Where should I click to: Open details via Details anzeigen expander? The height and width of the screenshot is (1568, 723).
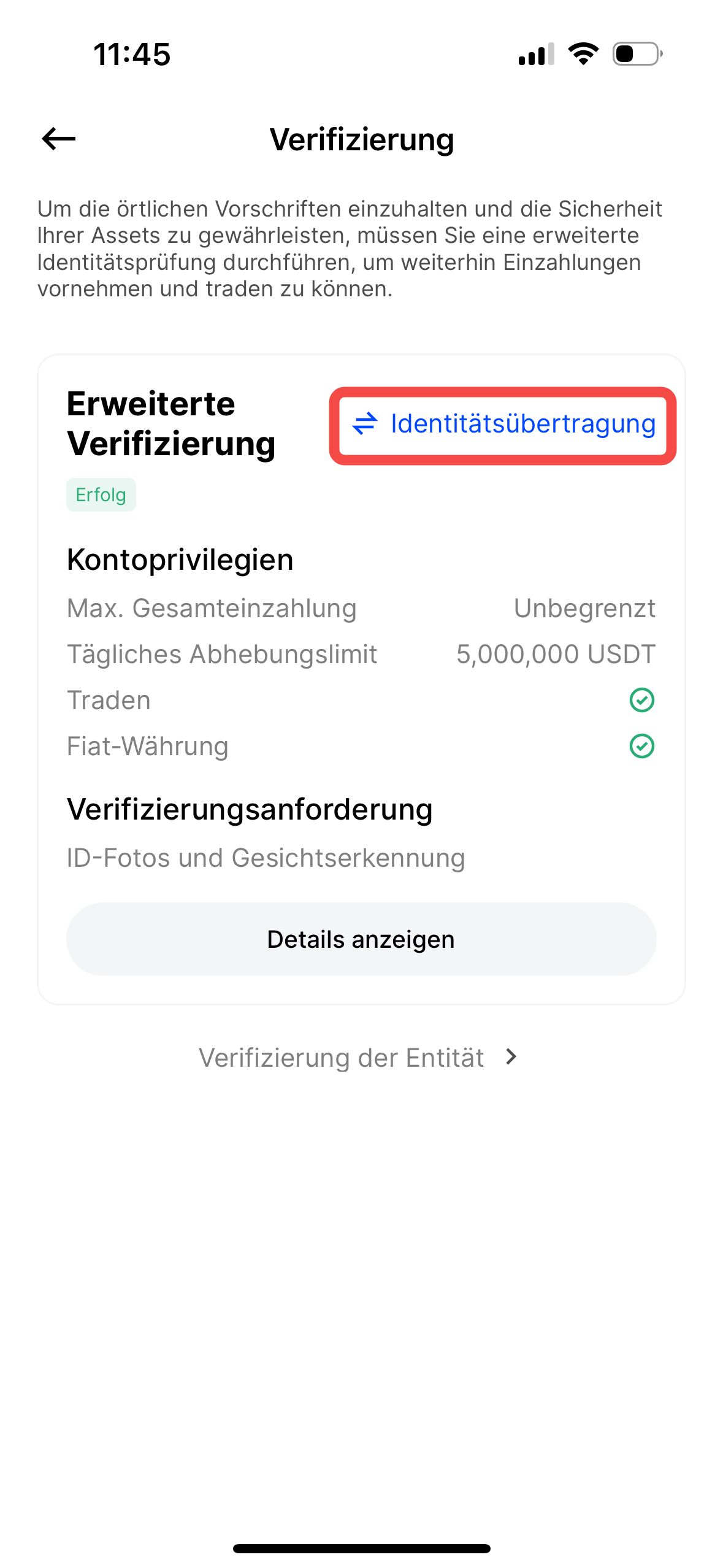pyautogui.click(x=361, y=939)
